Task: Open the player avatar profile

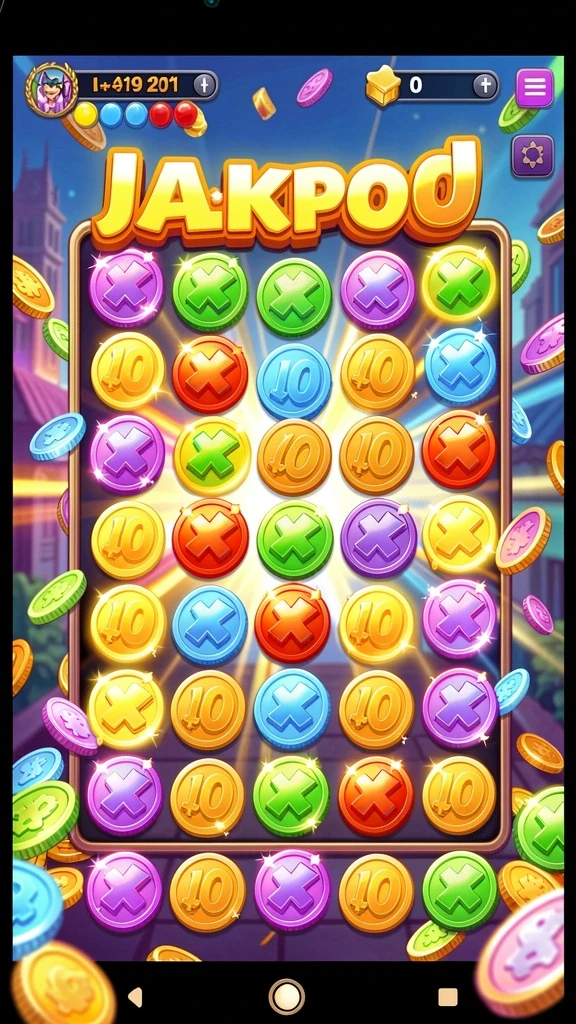Action: pos(51,89)
